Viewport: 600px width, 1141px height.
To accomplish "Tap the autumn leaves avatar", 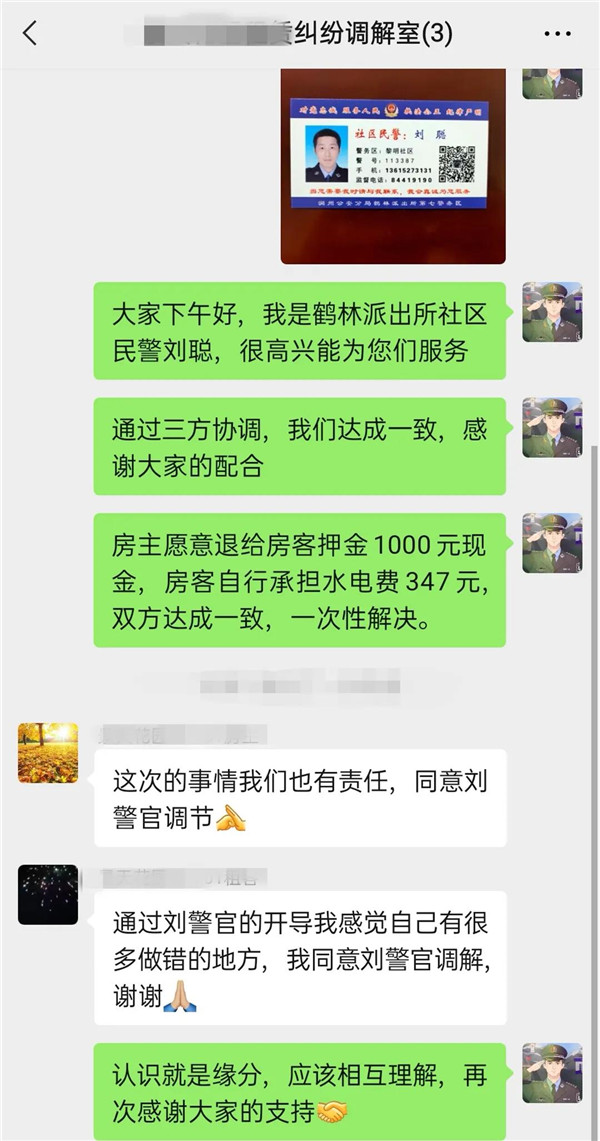I will pyautogui.click(x=48, y=752).
